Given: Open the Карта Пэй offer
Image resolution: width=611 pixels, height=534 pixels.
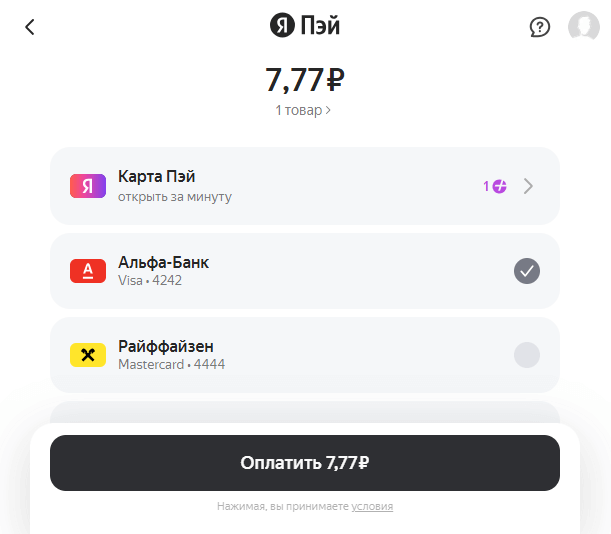Looking at the screenshot, I should click(x=304, y=185).
